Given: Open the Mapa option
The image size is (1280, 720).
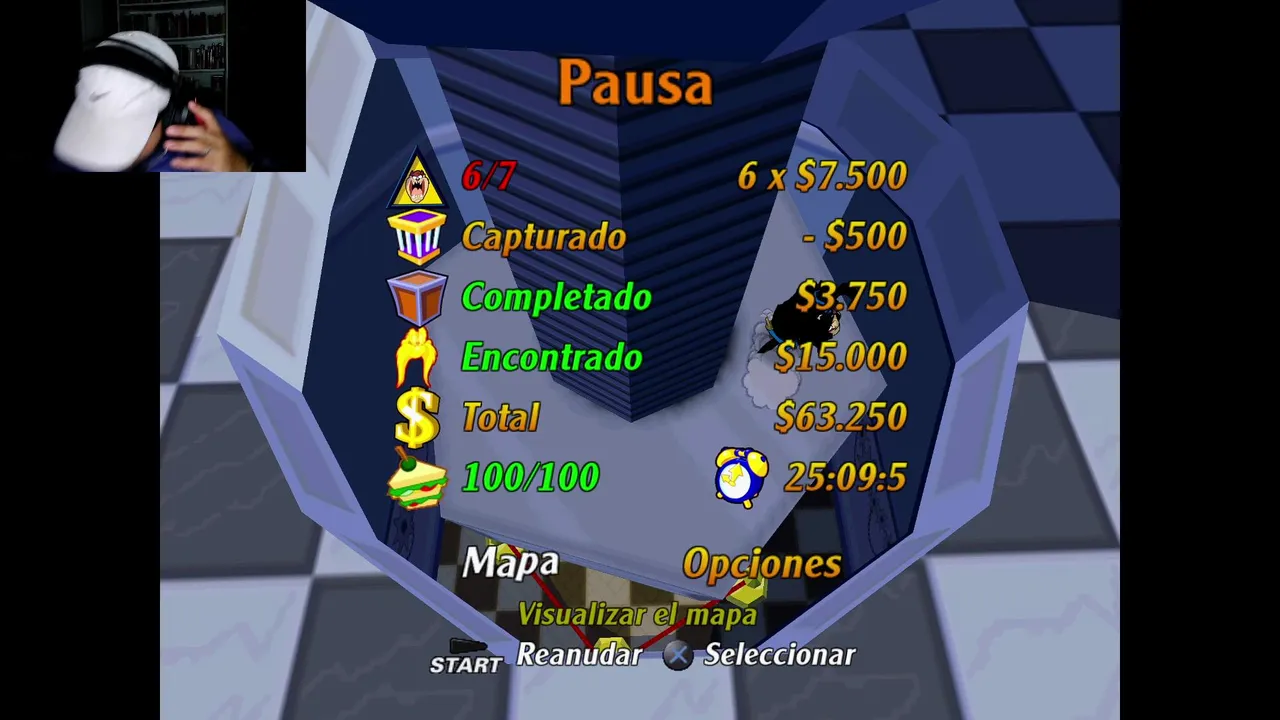Looking at the screenshot, I should (x=510, y=563).
